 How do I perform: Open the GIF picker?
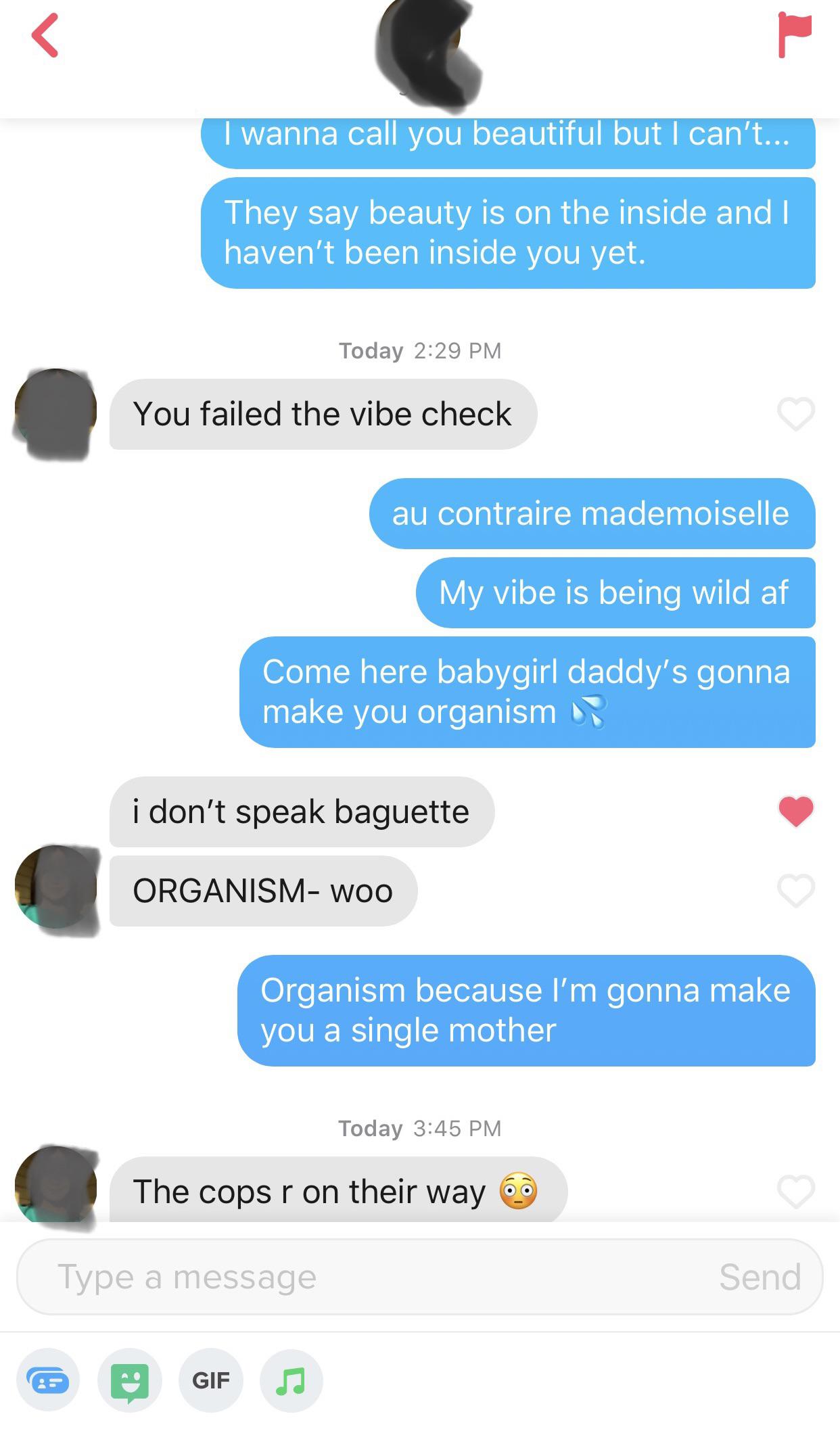(210, 1380)
